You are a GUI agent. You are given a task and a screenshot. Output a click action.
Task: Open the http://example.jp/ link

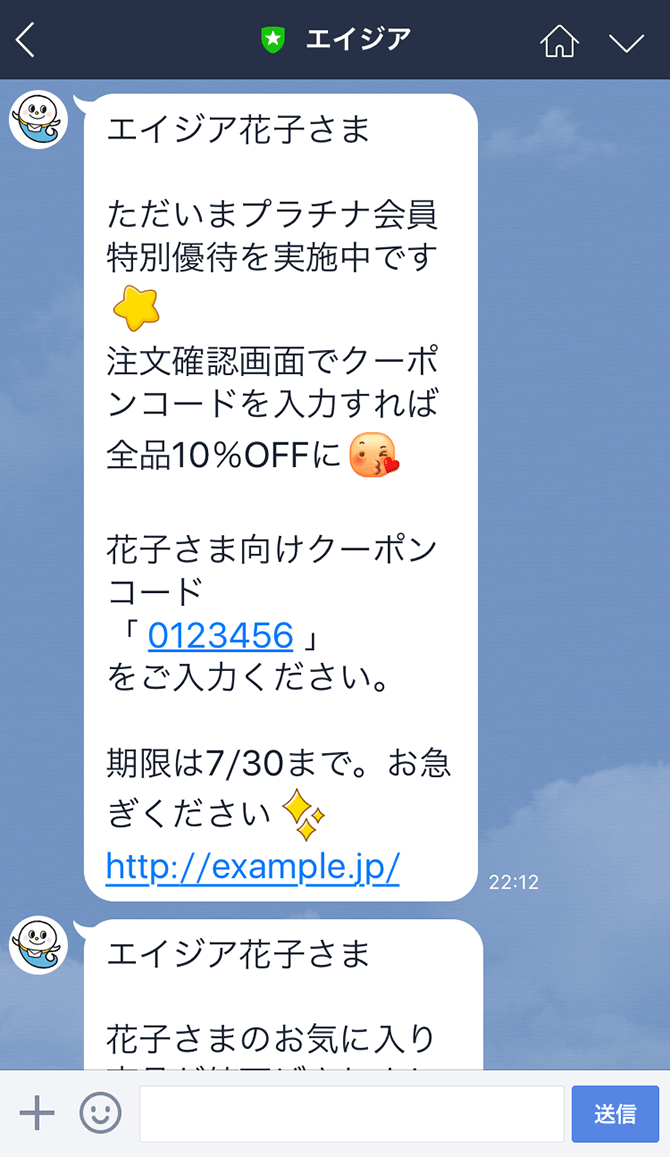click(x=252, y=866)
